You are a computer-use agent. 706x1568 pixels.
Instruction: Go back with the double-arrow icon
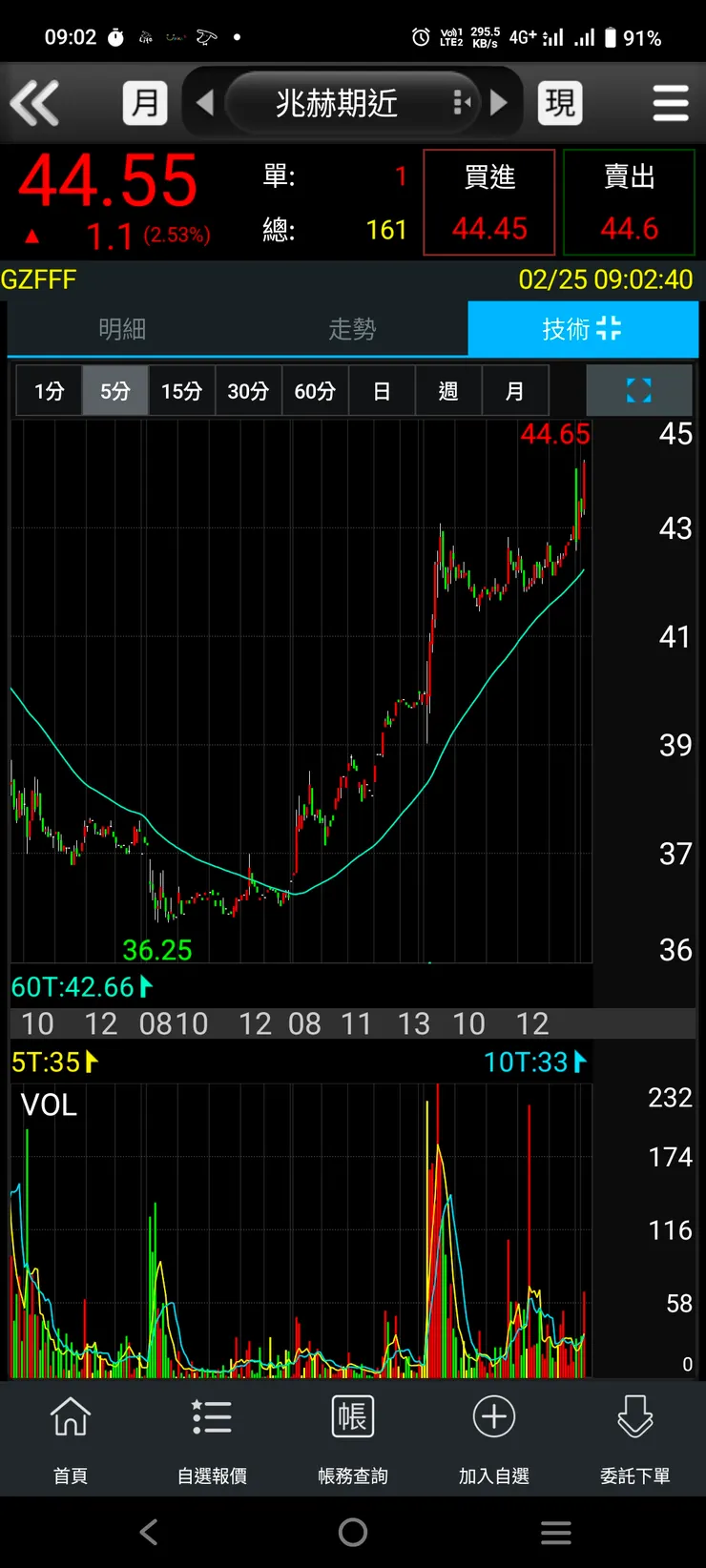point(35,103)
